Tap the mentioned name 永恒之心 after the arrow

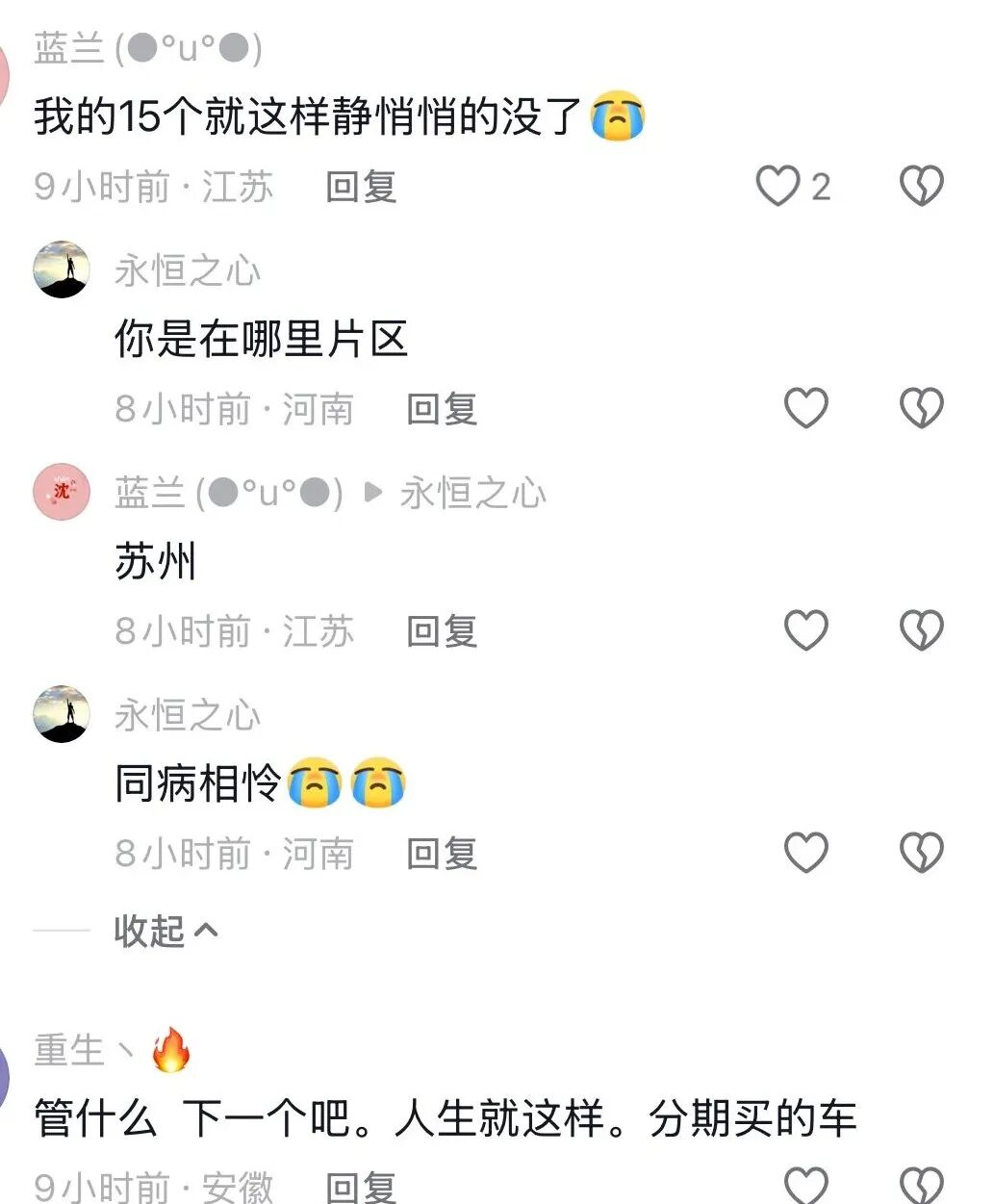point(472,493)
